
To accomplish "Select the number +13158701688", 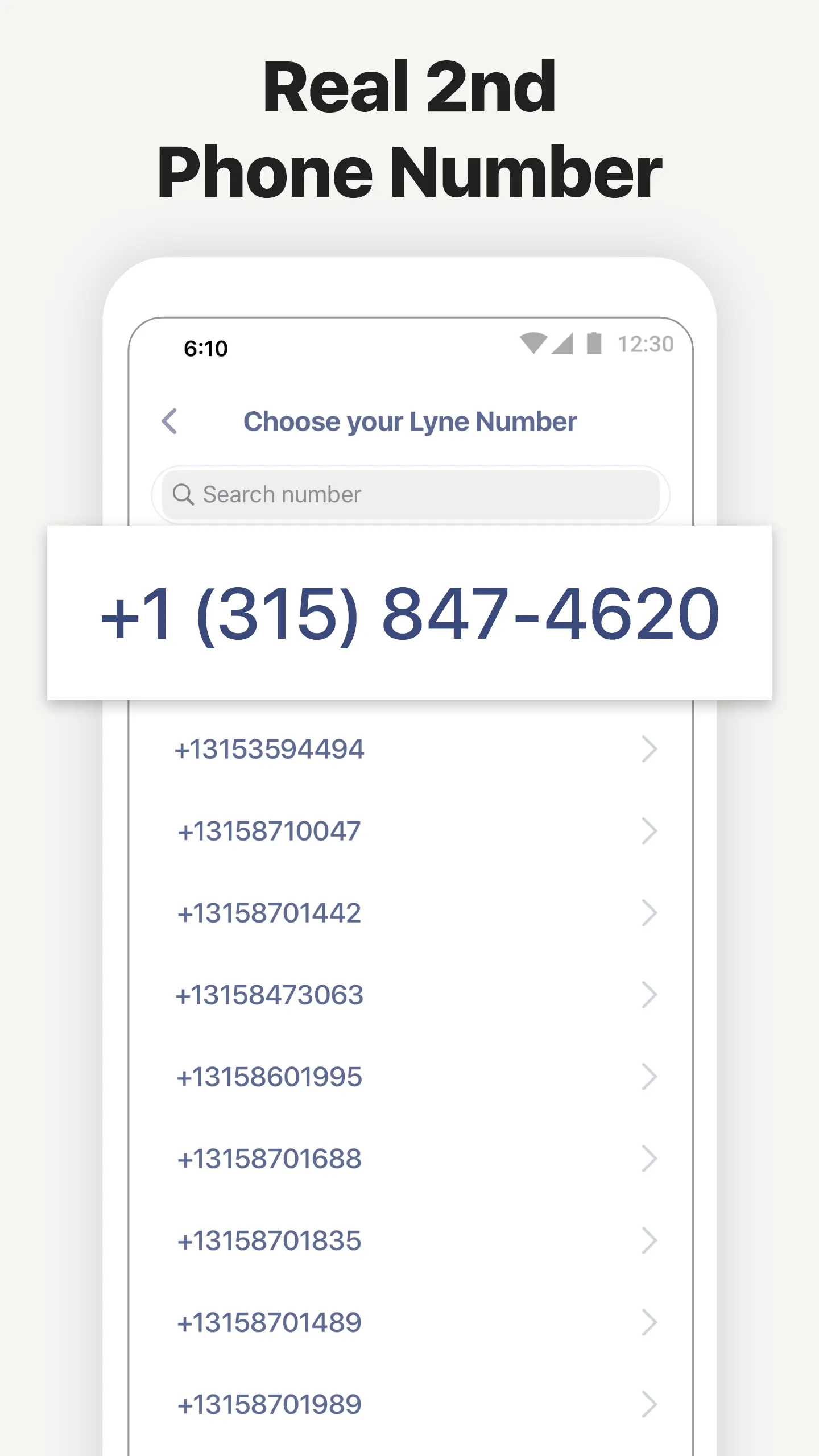I will click(x=268, y=1159).
